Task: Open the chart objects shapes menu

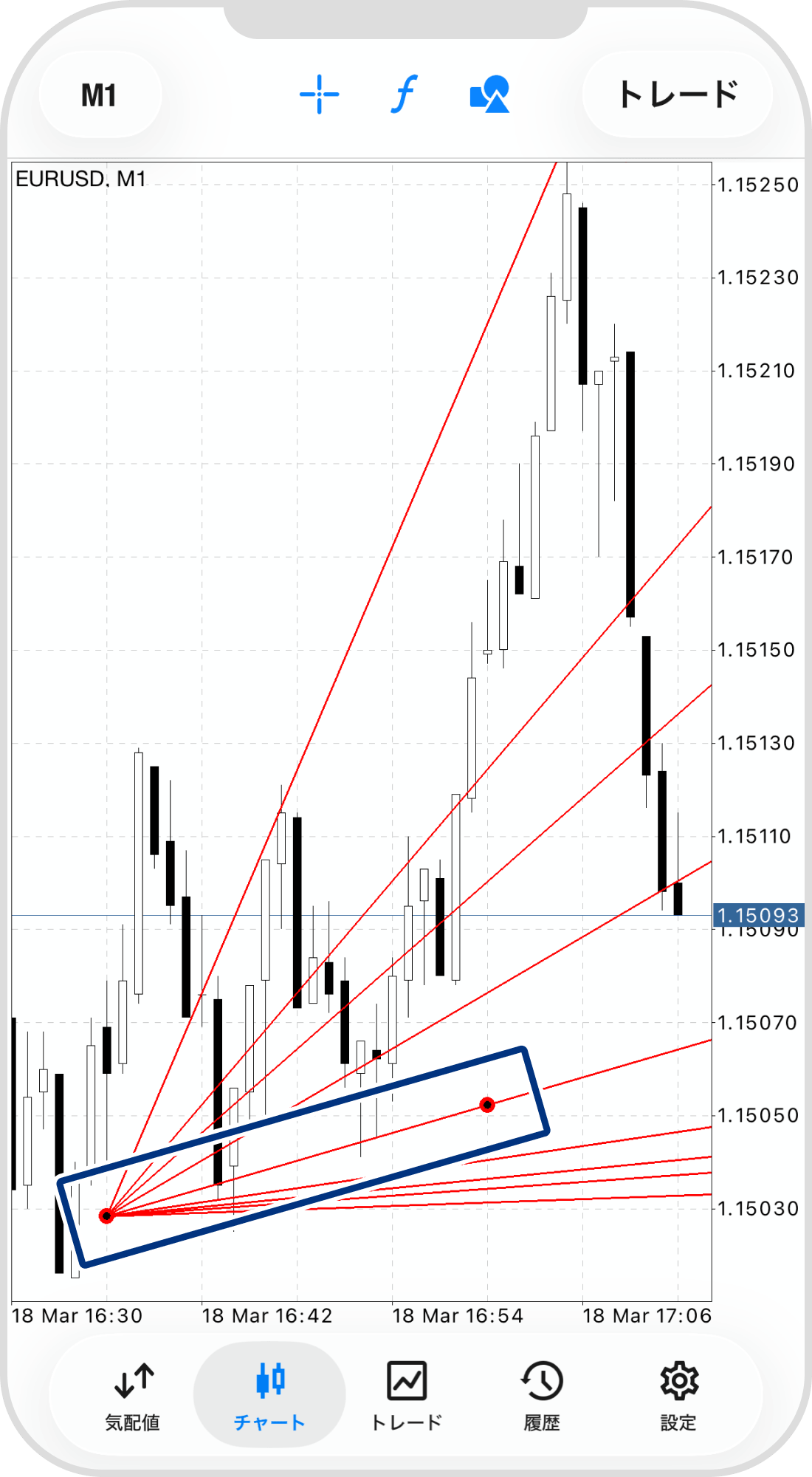Action: (x=489, y=95)
